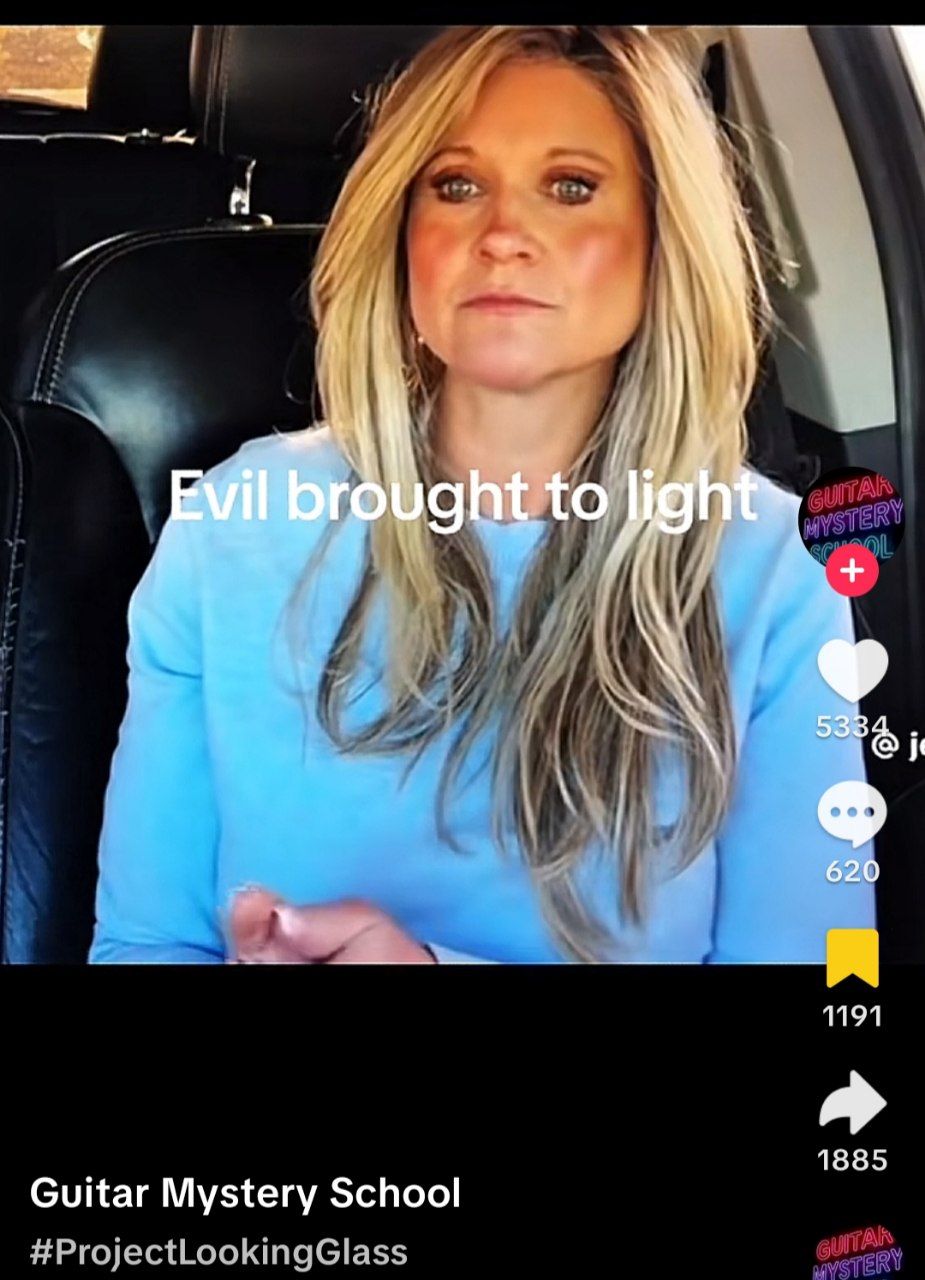Follow Guitar Mystery School with the plus button

tap(852, 571)
